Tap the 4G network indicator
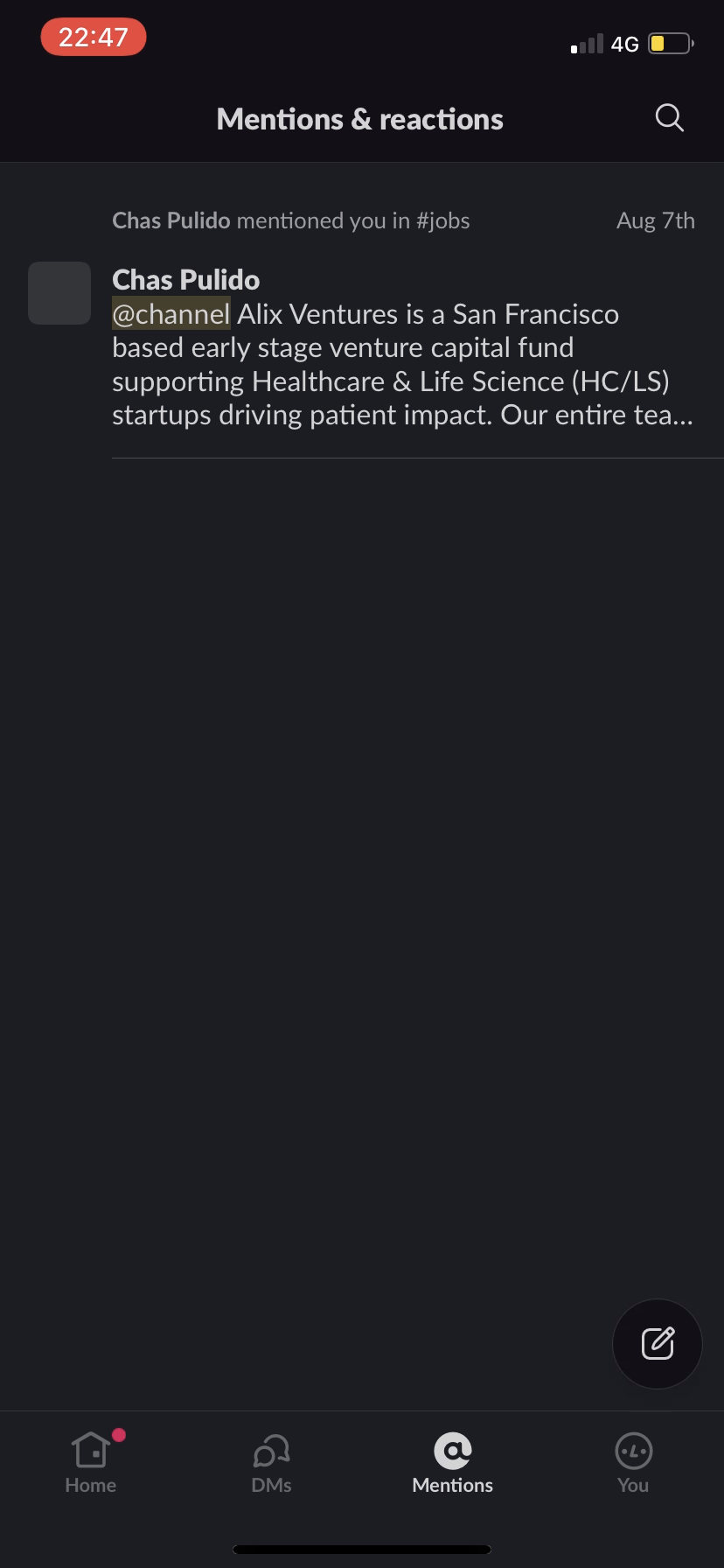 pos(626,43)
